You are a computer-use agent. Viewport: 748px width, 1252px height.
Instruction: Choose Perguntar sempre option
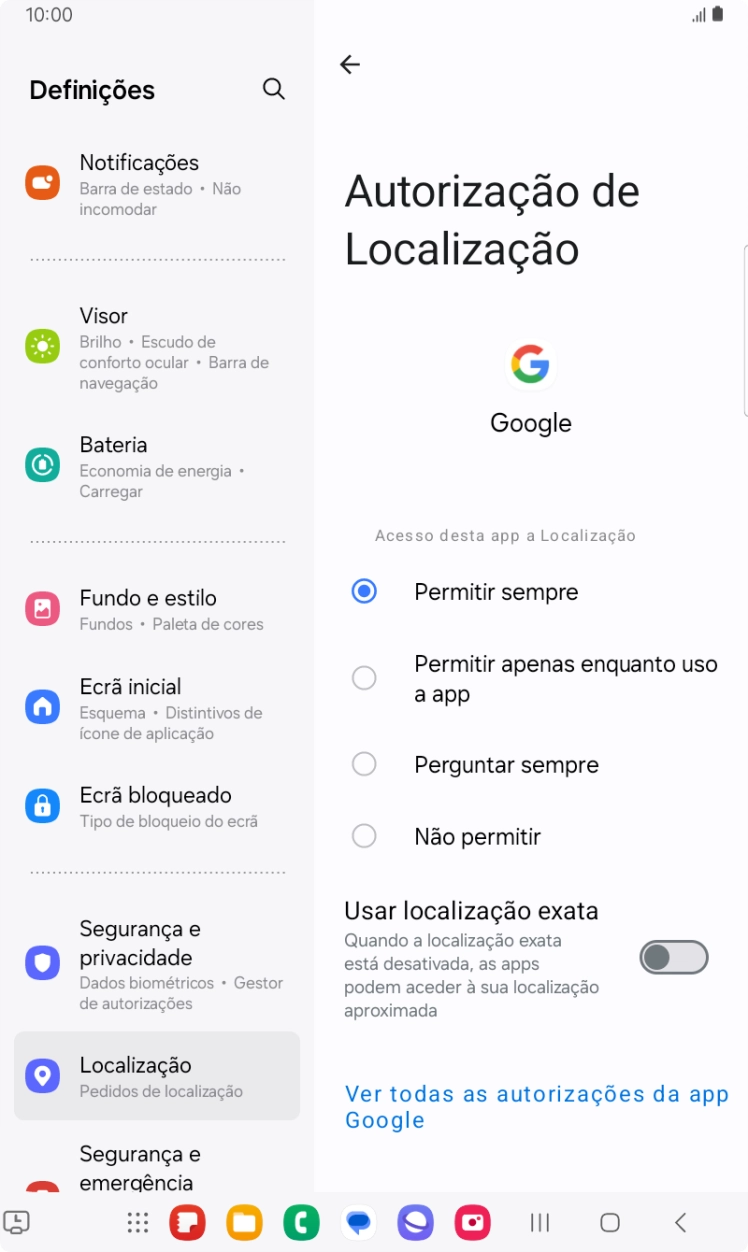point(364,765)
